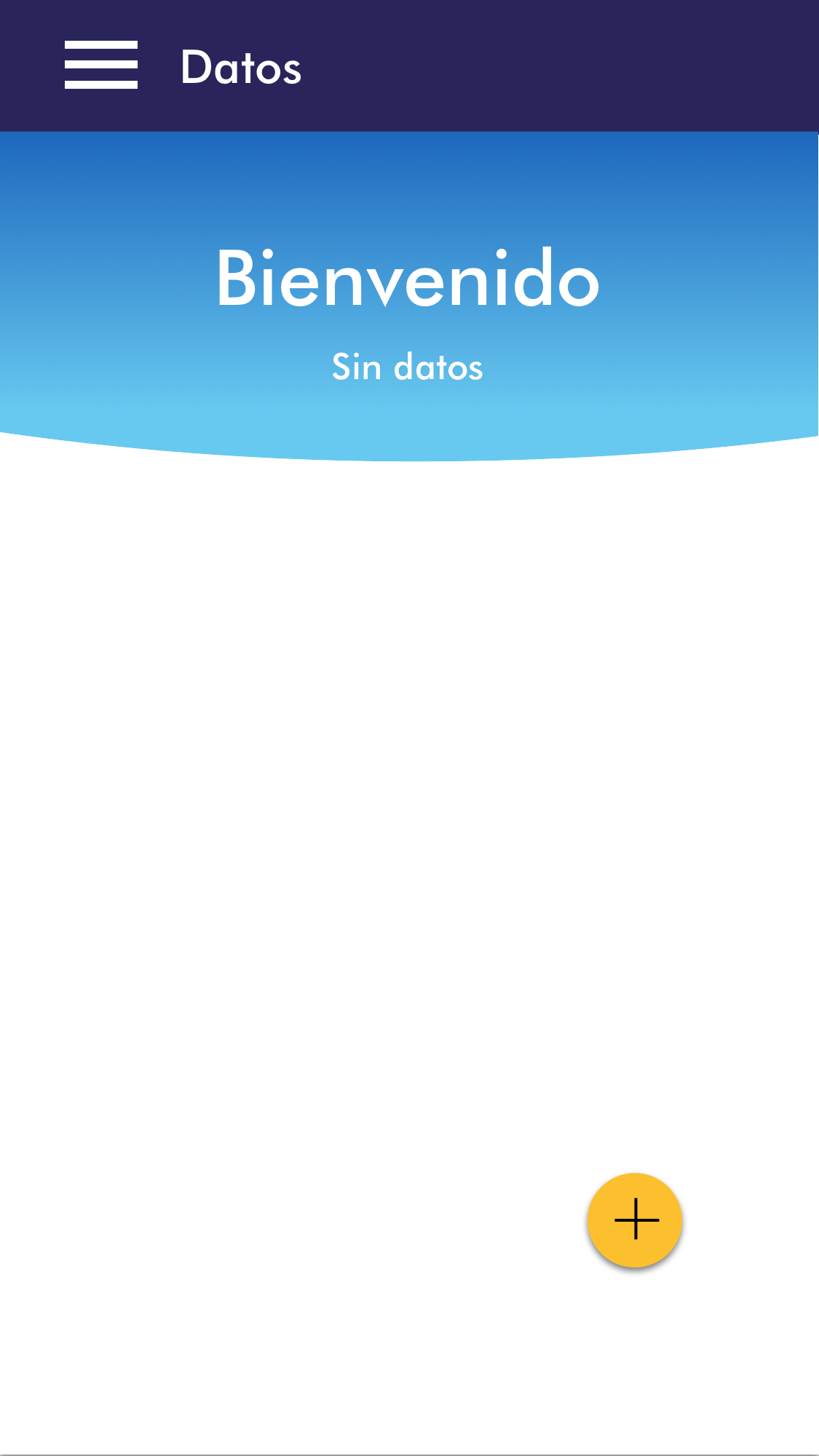Tap the yellow plus button to add data

635,1220
